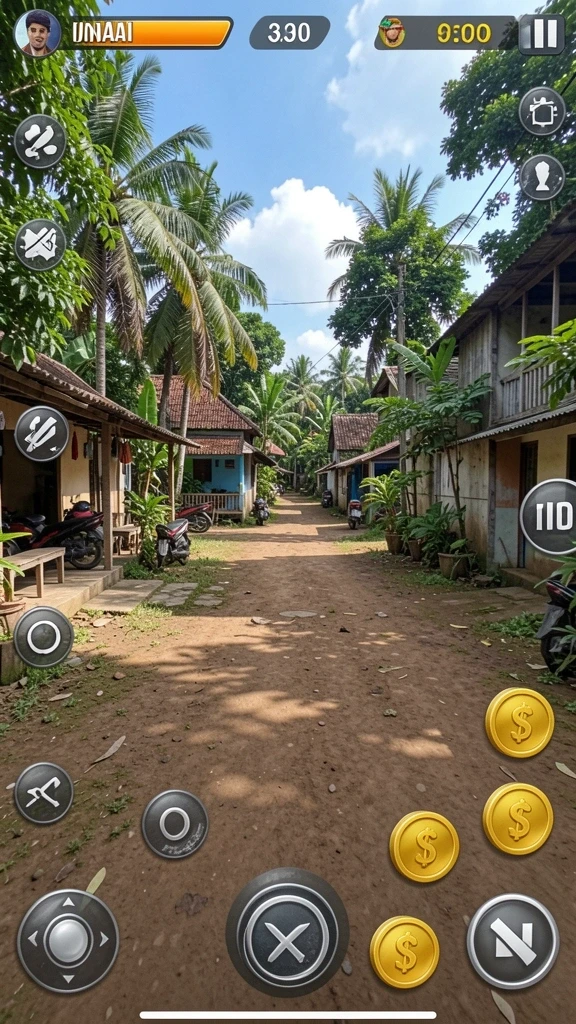The height and width of the screenshot is (1024, 576).
Task: Open the player avatar portrait
Action: [37, 33]
